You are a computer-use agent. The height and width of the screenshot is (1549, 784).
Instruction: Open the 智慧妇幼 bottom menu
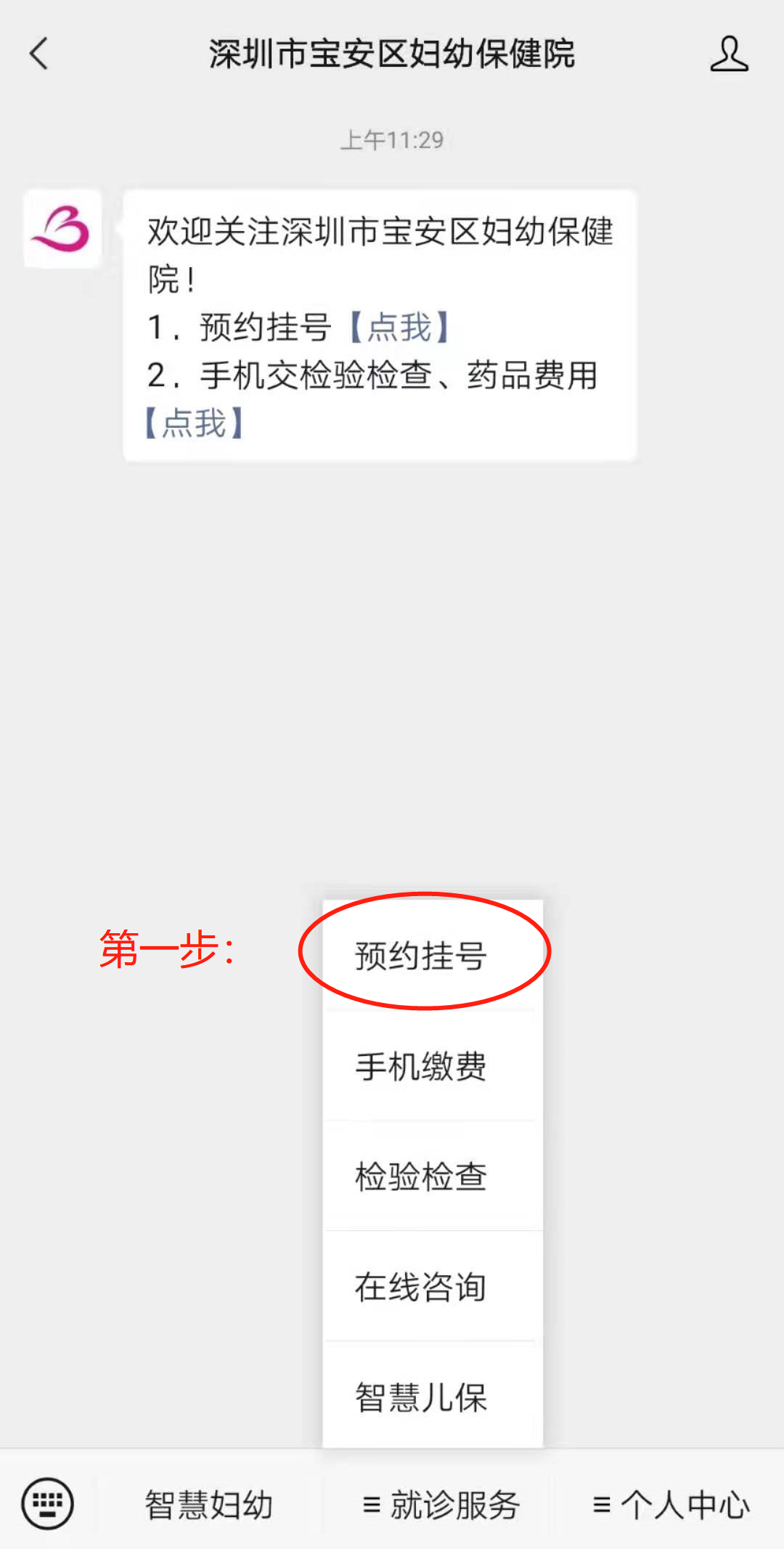coord(209,1504)
